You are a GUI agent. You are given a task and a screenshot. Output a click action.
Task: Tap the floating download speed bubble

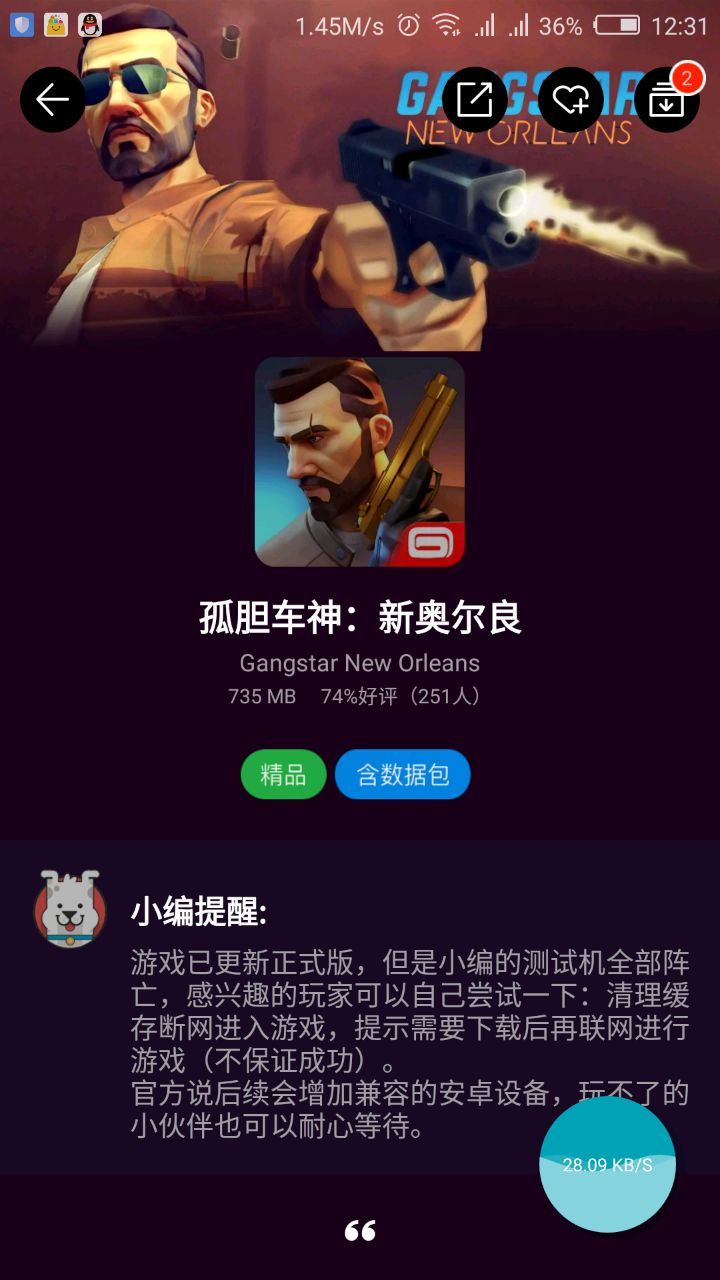pos(607,1164)
